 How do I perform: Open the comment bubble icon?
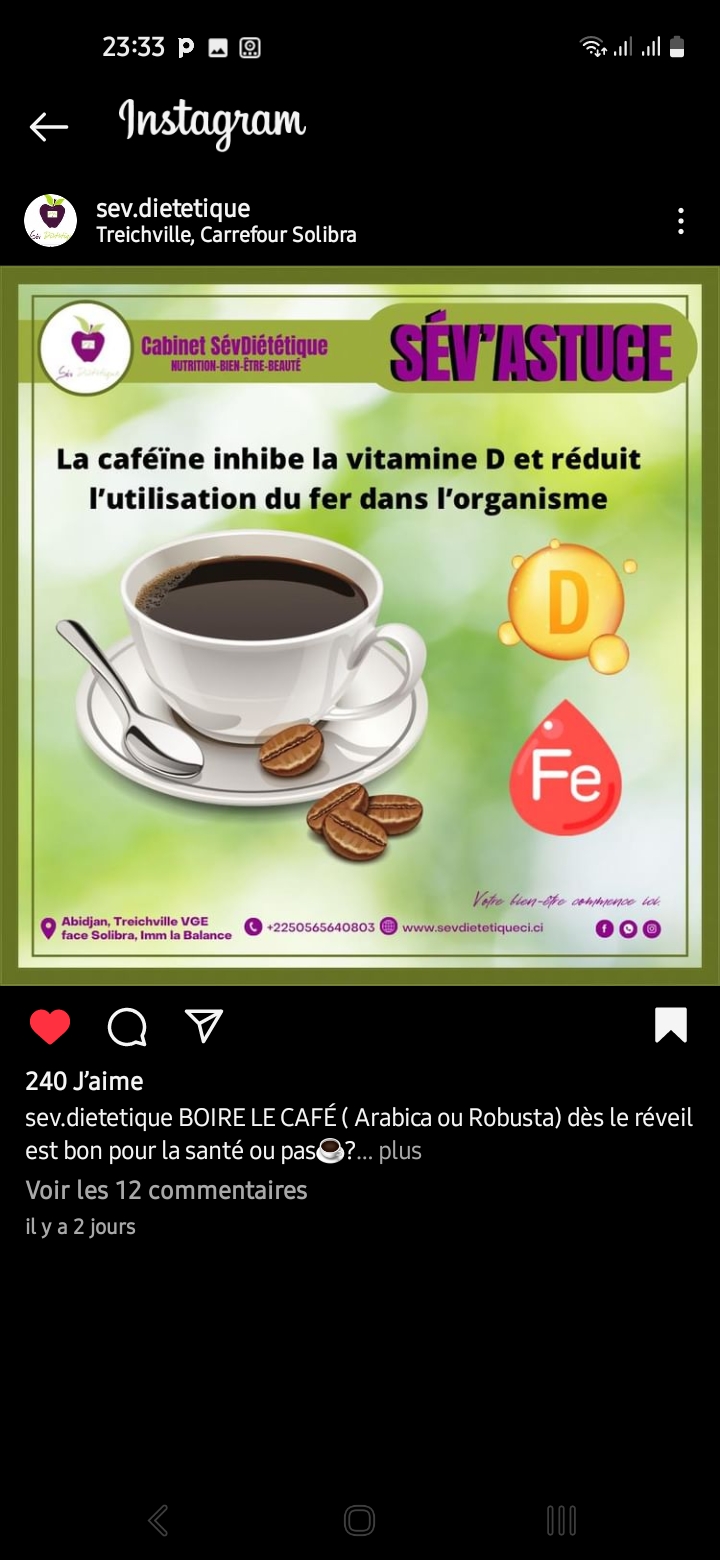click(x=127, y=1026)
